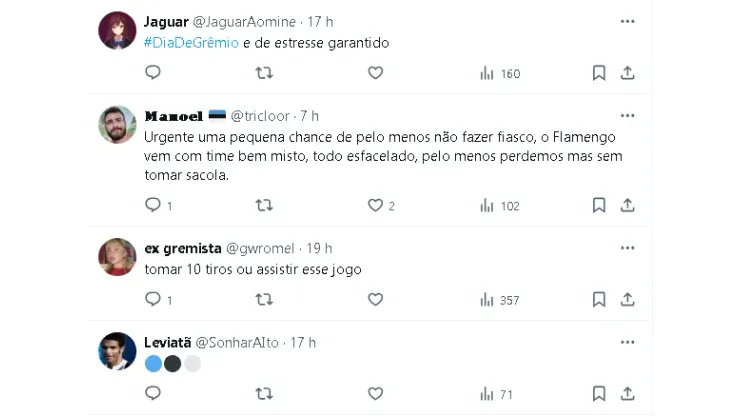
Task: View Leviatã's profile picture
Action: click(117, 351)
